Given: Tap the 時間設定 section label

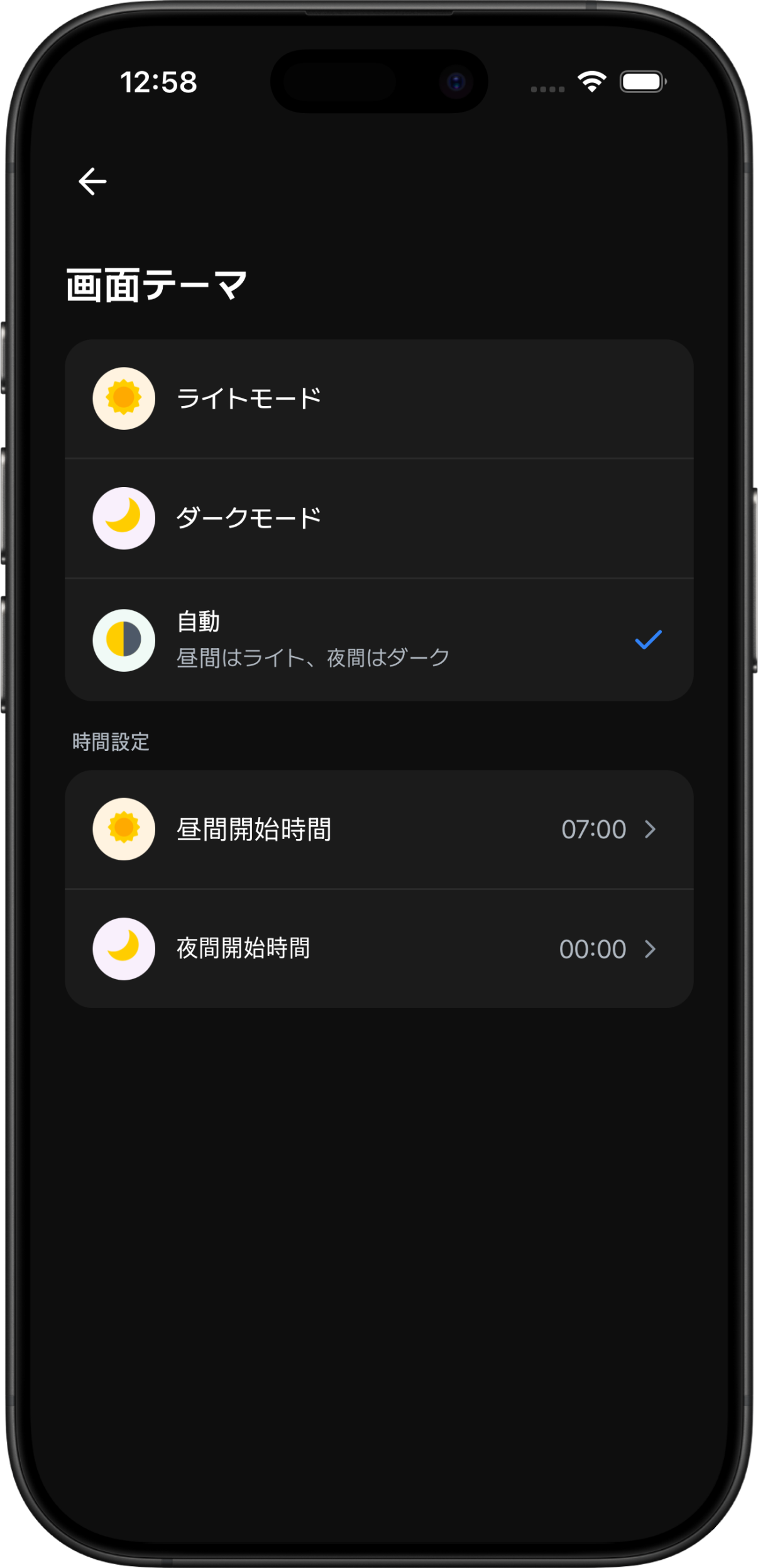Looking at the screenshot, I should point(110,742).
